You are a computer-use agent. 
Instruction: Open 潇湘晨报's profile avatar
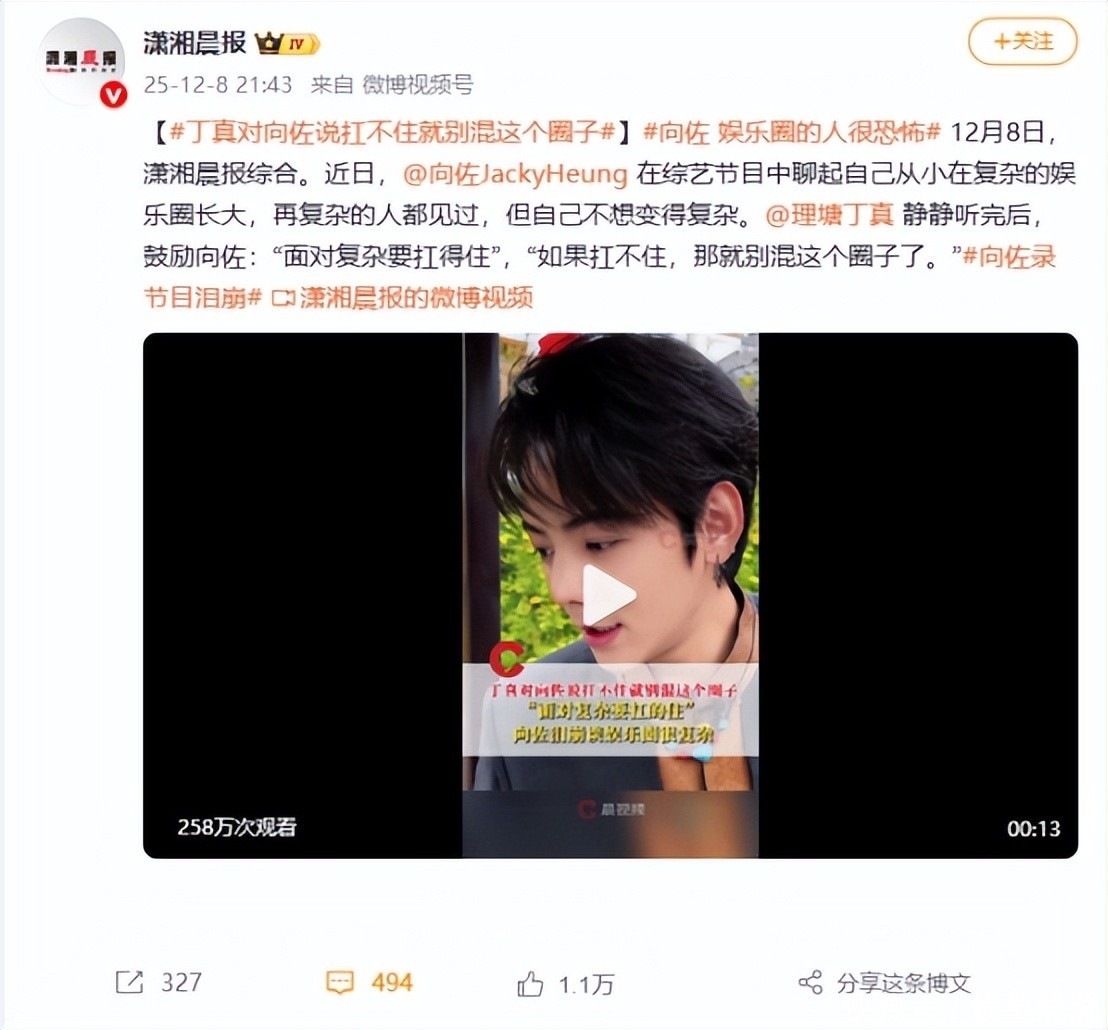coord(81,62)
